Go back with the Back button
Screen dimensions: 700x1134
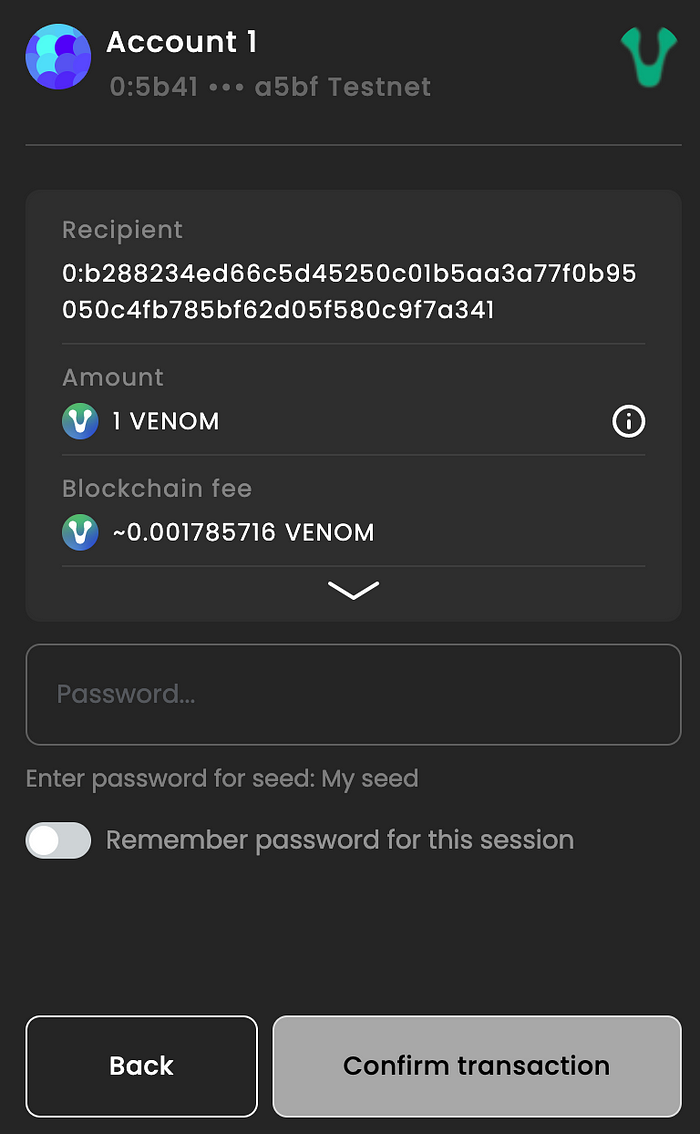[x=142, y=1066]
